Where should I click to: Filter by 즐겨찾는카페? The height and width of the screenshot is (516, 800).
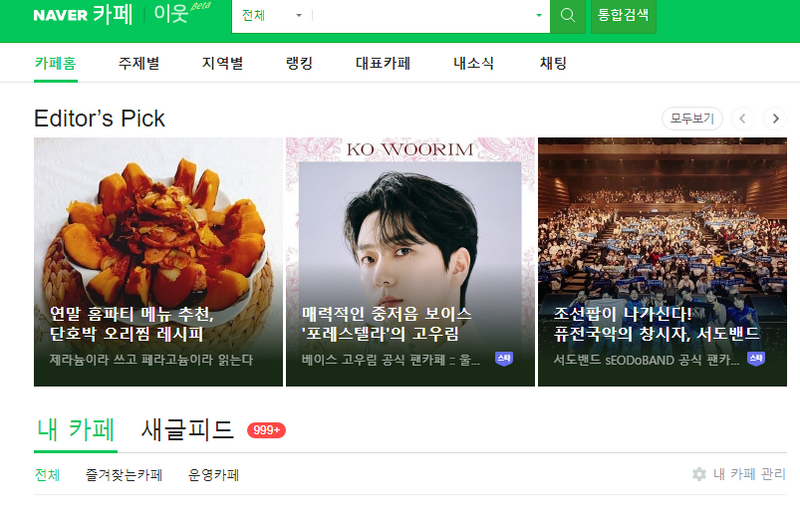124,475
